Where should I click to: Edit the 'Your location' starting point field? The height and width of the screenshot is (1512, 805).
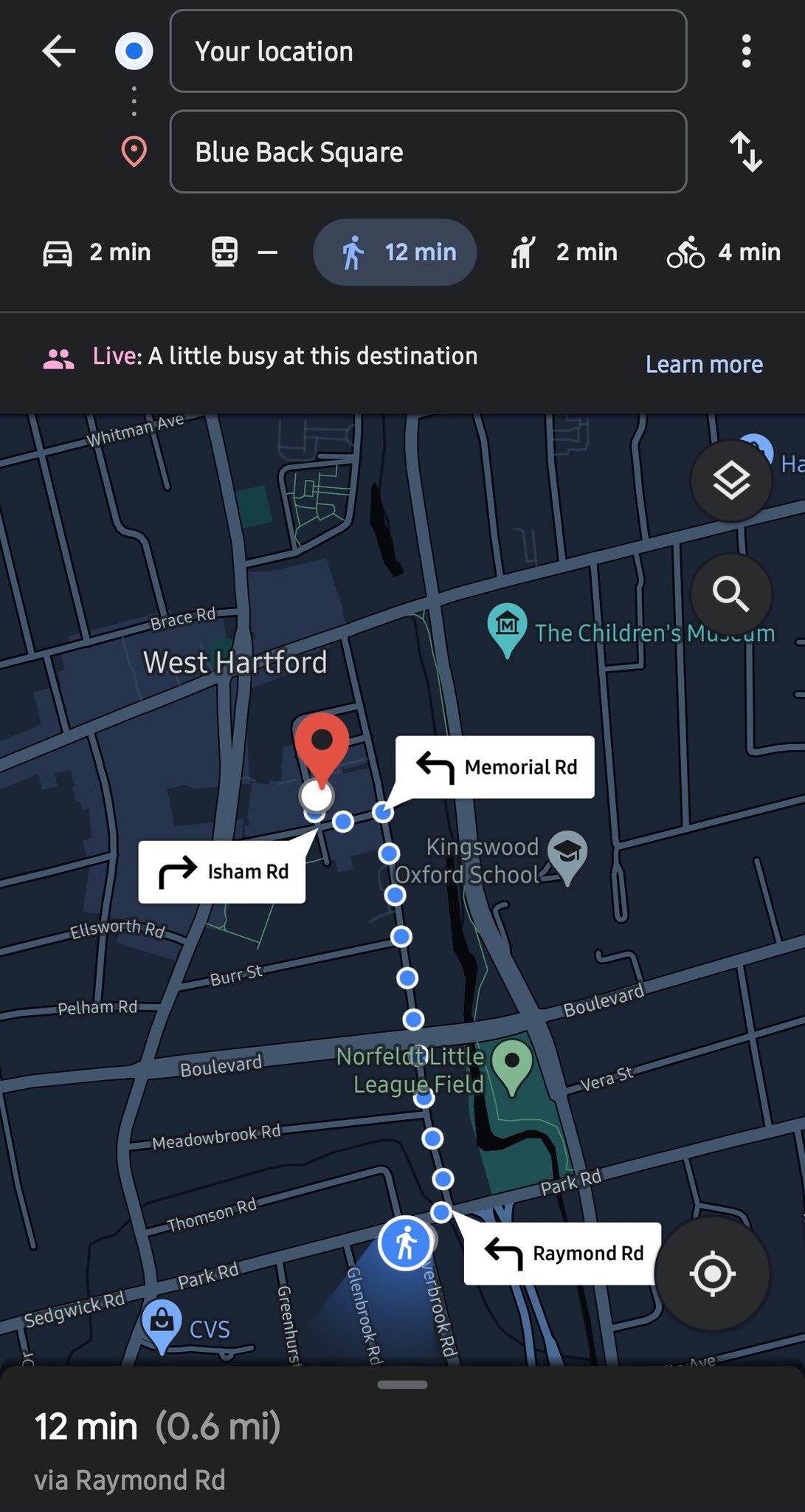[x=428, y=52]
